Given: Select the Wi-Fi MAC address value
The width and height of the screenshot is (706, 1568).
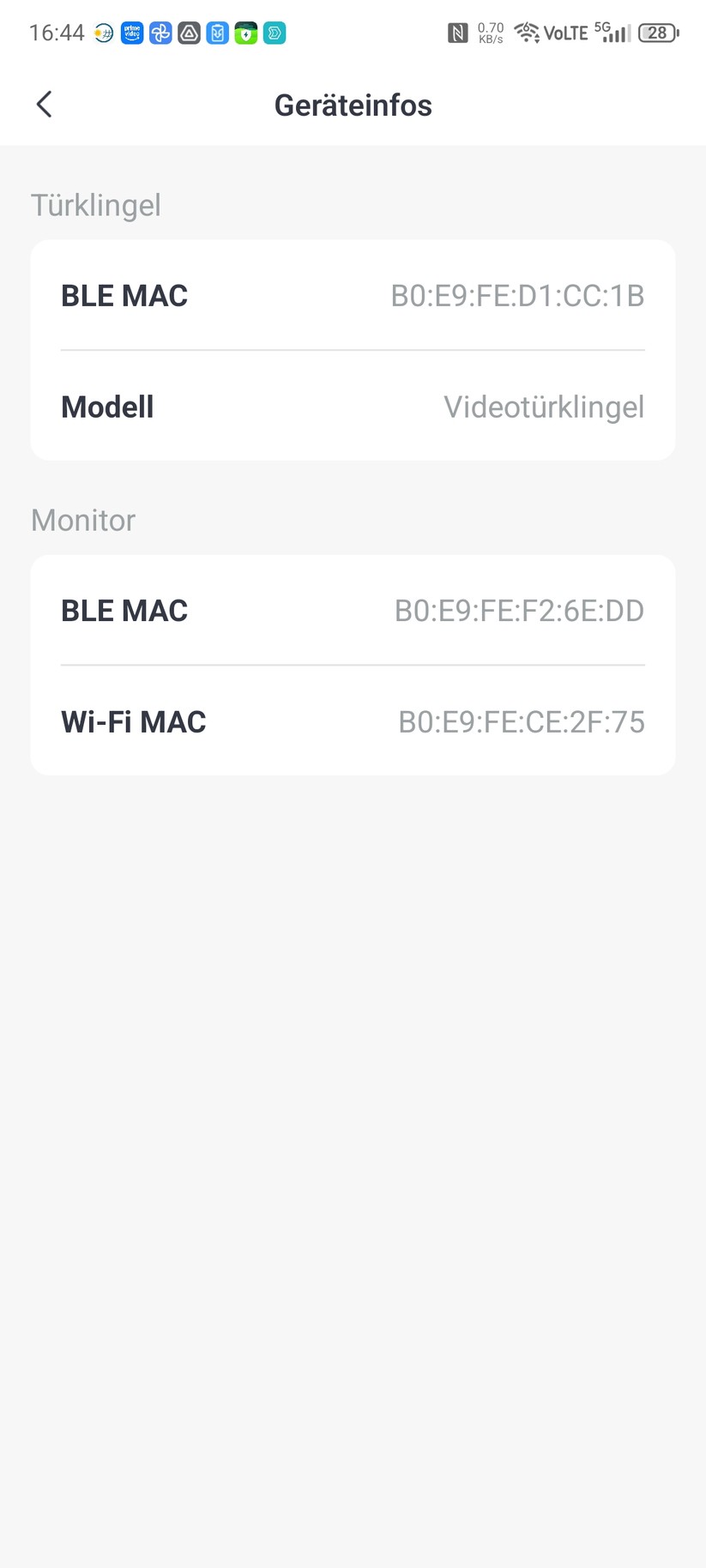Looking at the screenshot, I should (522, 721).
